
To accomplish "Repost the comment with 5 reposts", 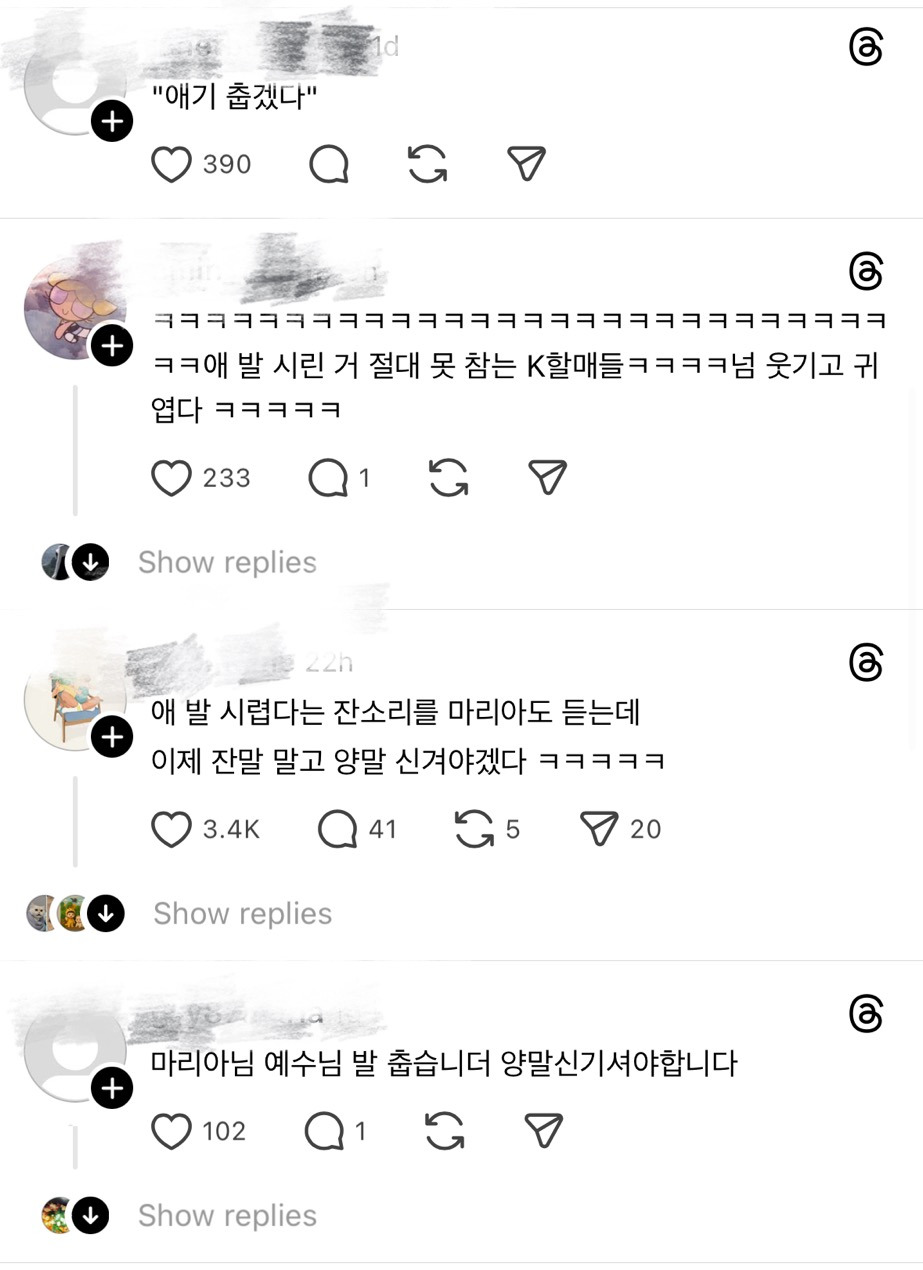I will [474, 829].
